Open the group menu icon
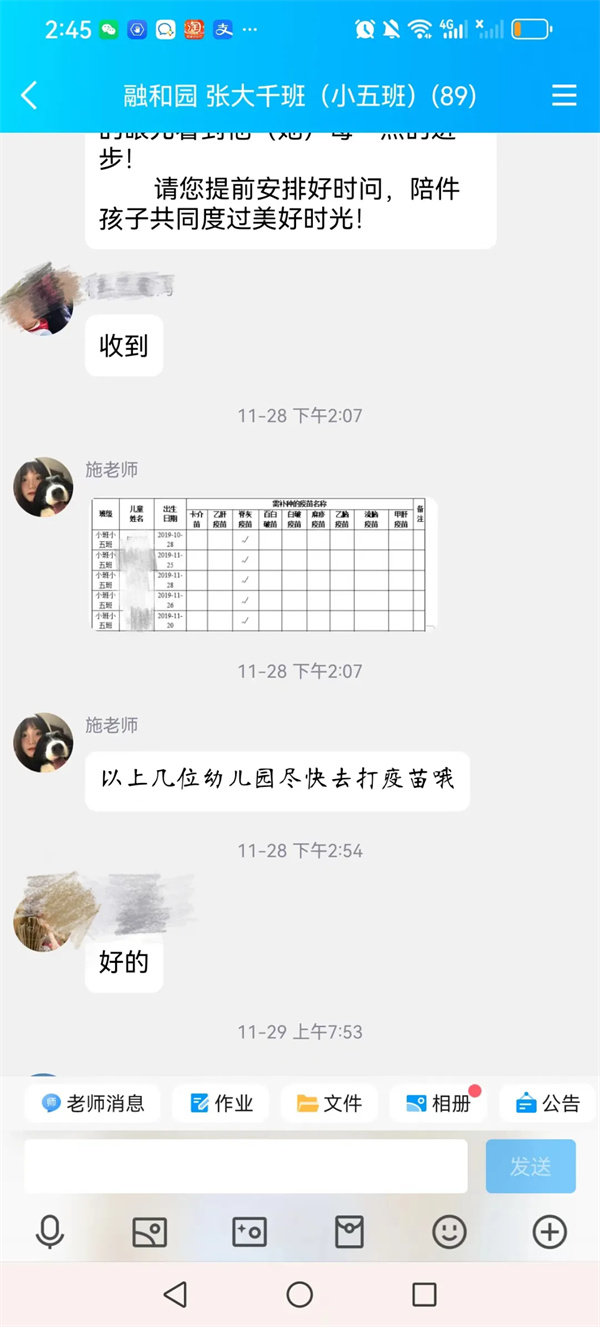 (564, 95)
